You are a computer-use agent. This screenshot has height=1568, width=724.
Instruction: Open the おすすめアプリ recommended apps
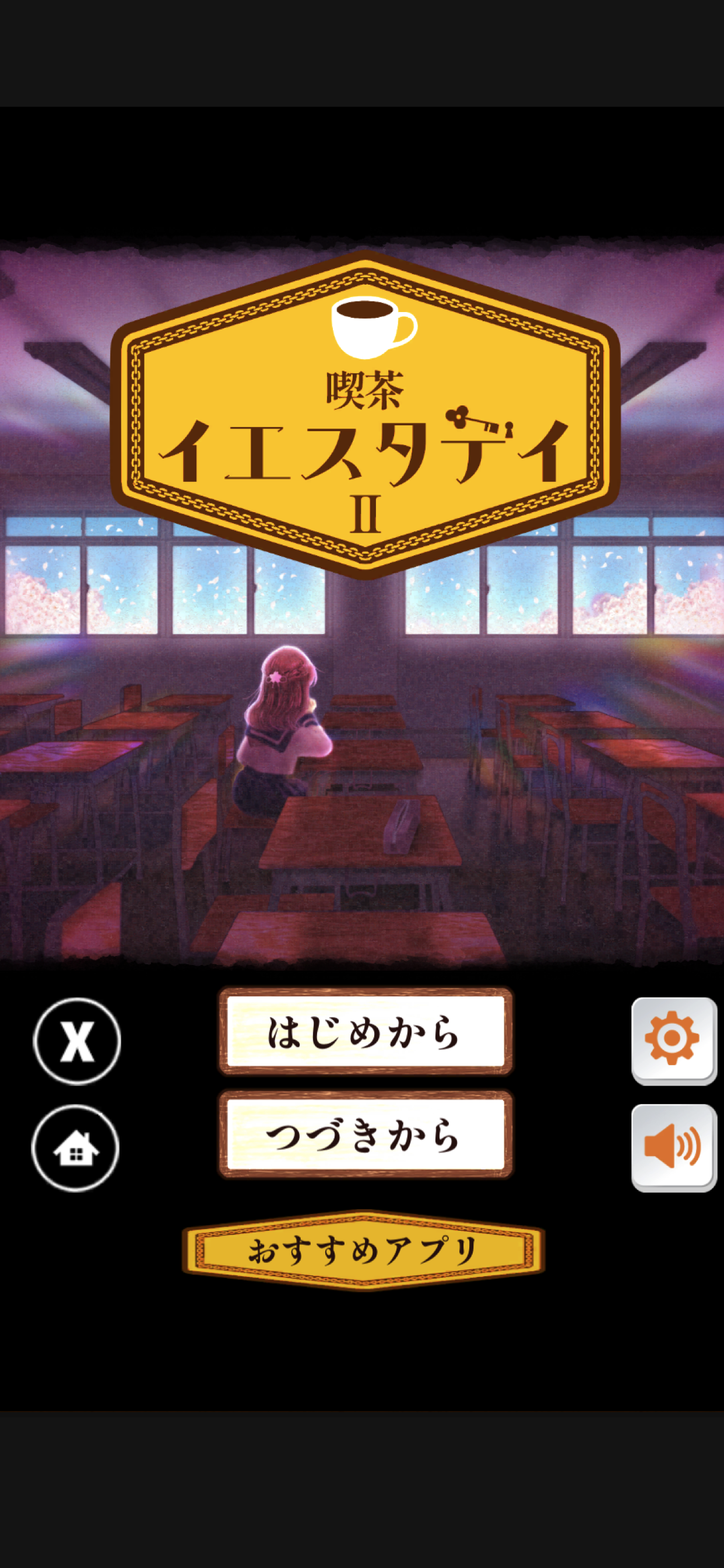tap(363, 1250)
